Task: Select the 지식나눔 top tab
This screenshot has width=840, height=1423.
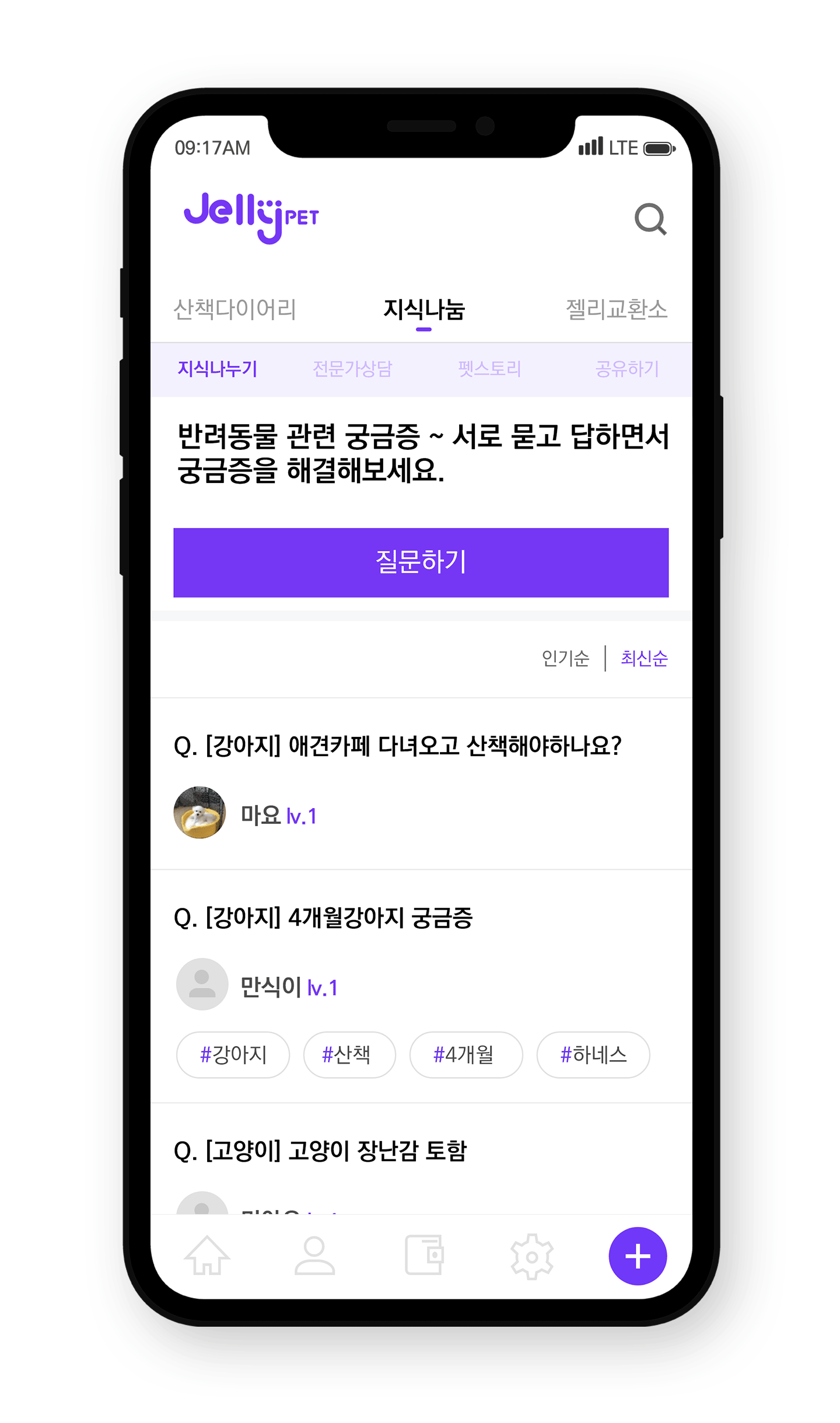Action: click(423, 309)
